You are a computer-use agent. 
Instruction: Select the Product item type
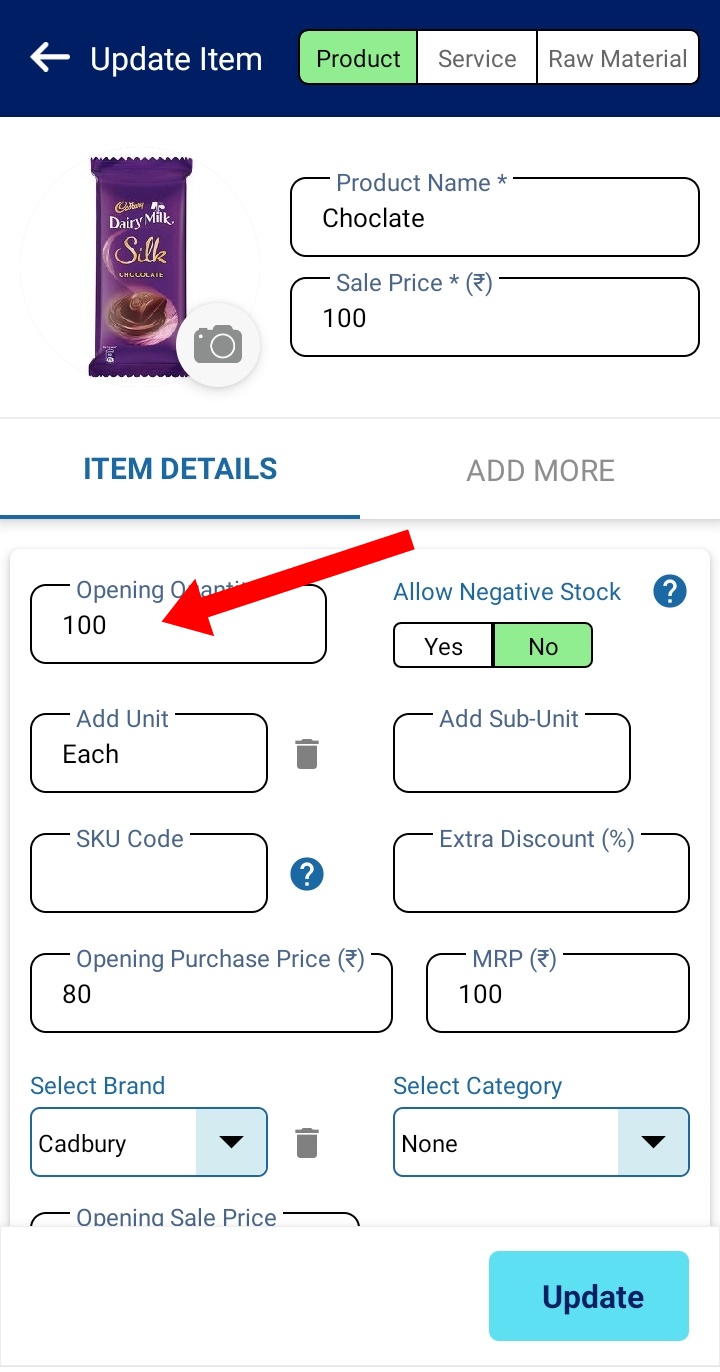[358, 58]
